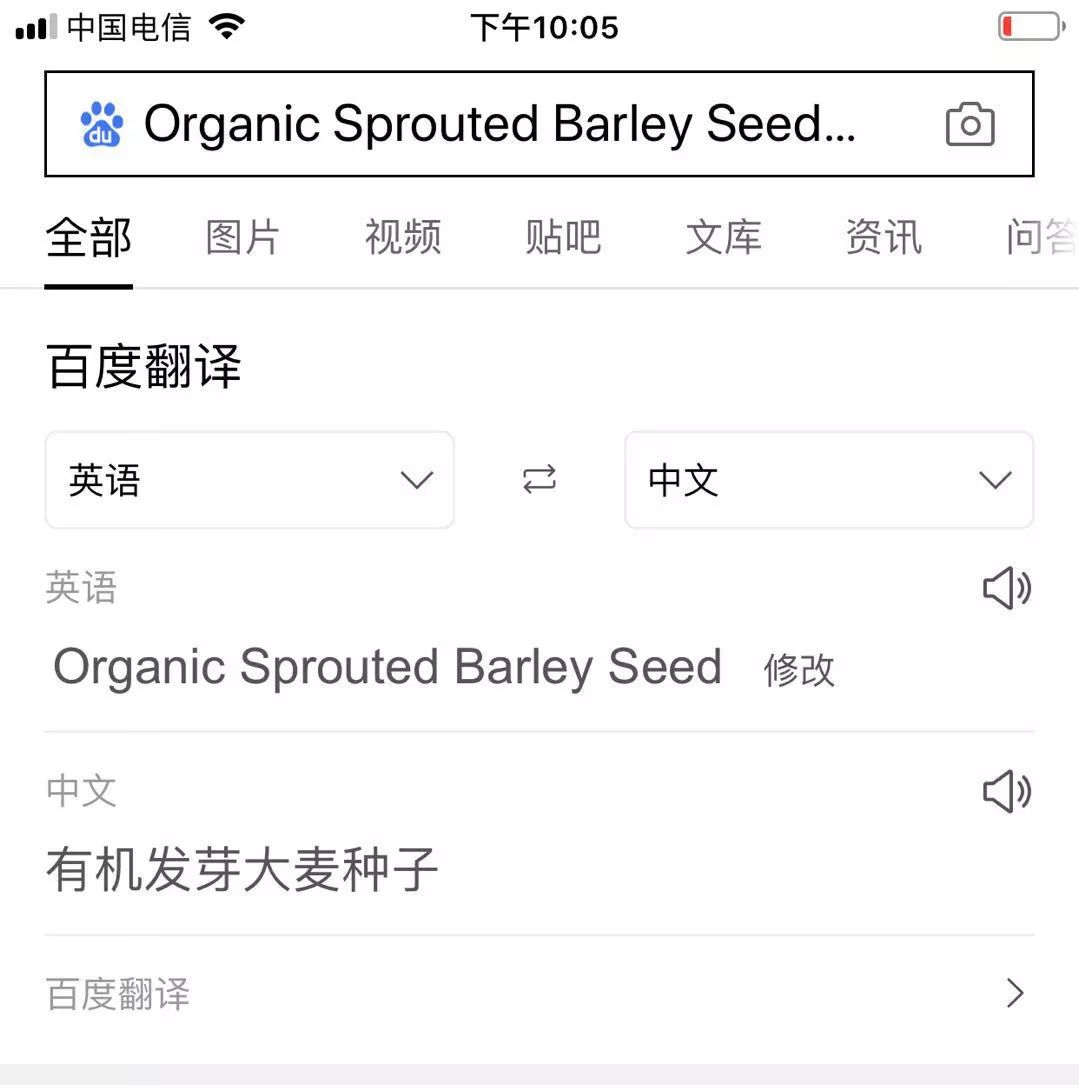The width and height of the screenshot is (1079, 1091).
Task: Switch to the 视频 tab
Action: click(402, 237)
